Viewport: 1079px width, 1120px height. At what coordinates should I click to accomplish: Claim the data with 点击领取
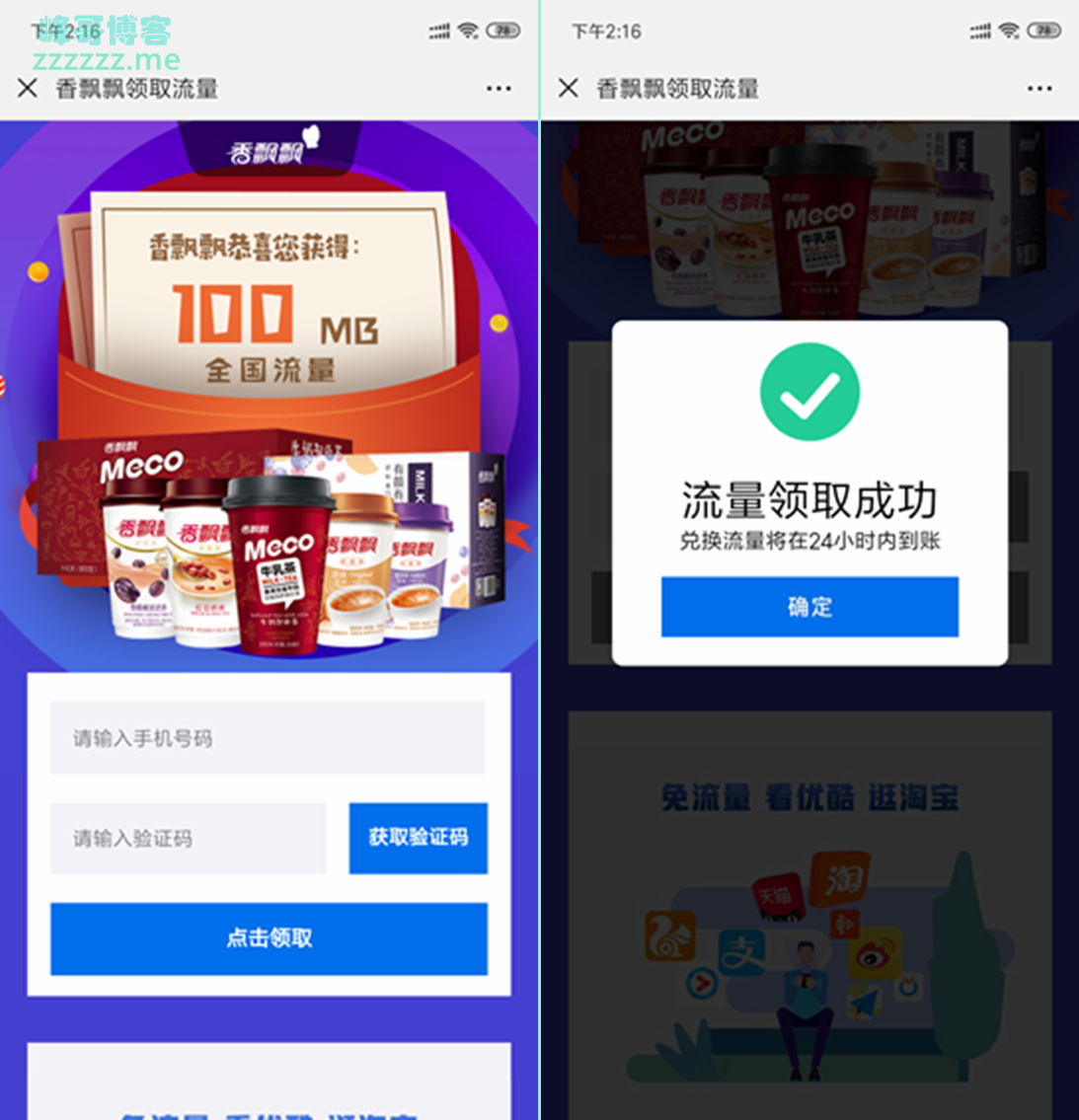point(269,938)
